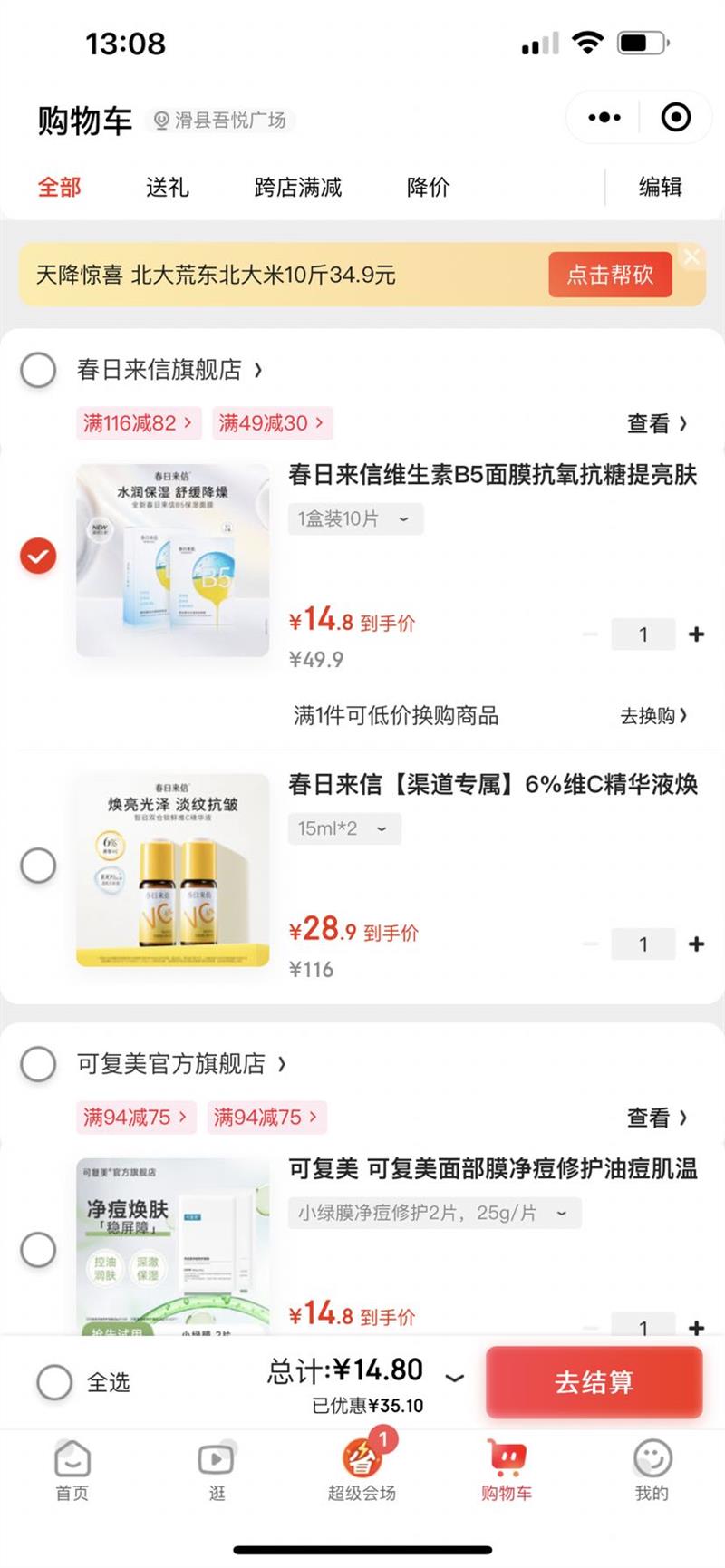Tap 编辑 to edit the cart
This screenshot has height=1568, width=725.
(x=660, y=188)
